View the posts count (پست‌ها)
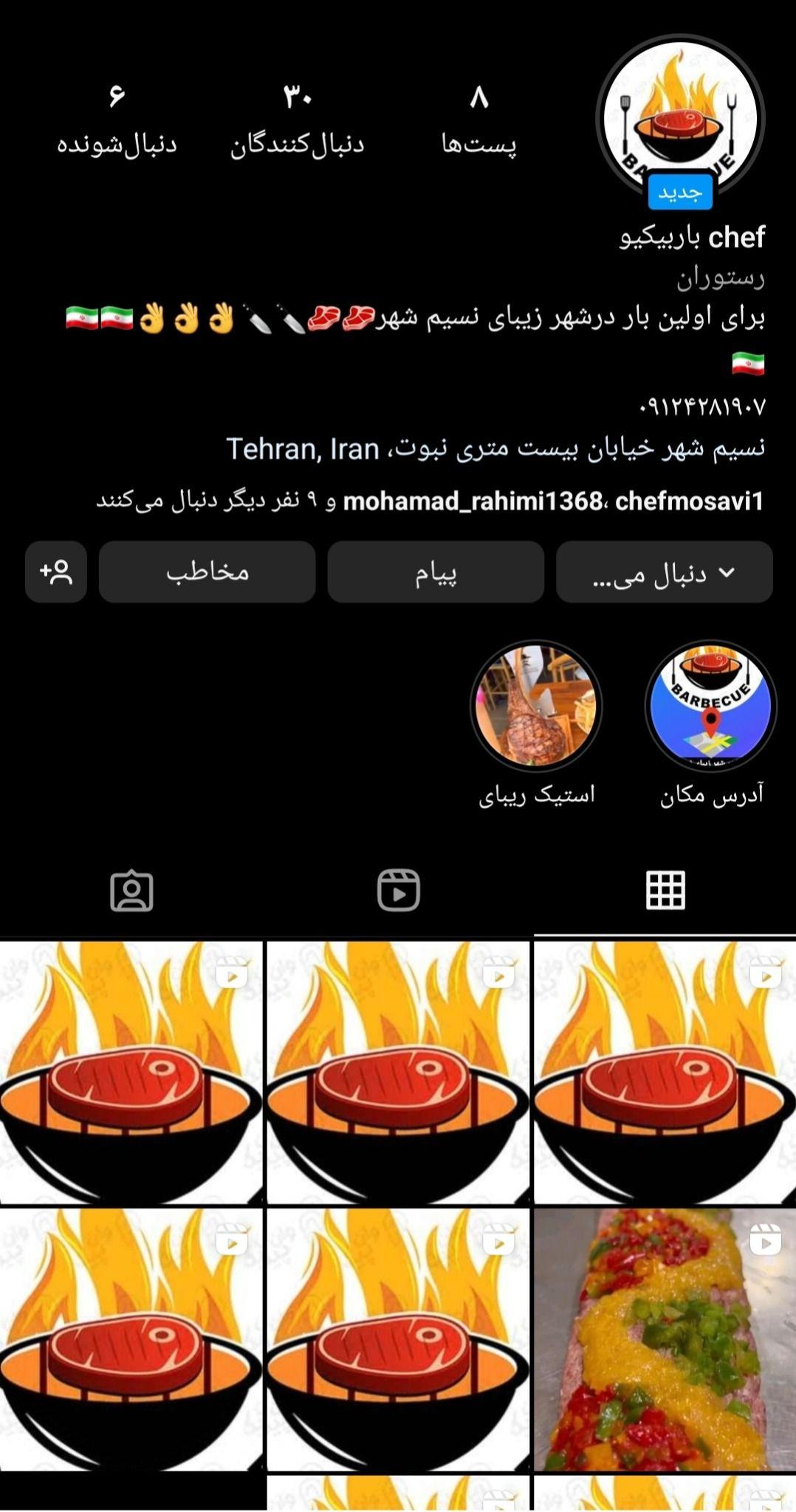Viewport: 796px width, 1512px height. 478,120
